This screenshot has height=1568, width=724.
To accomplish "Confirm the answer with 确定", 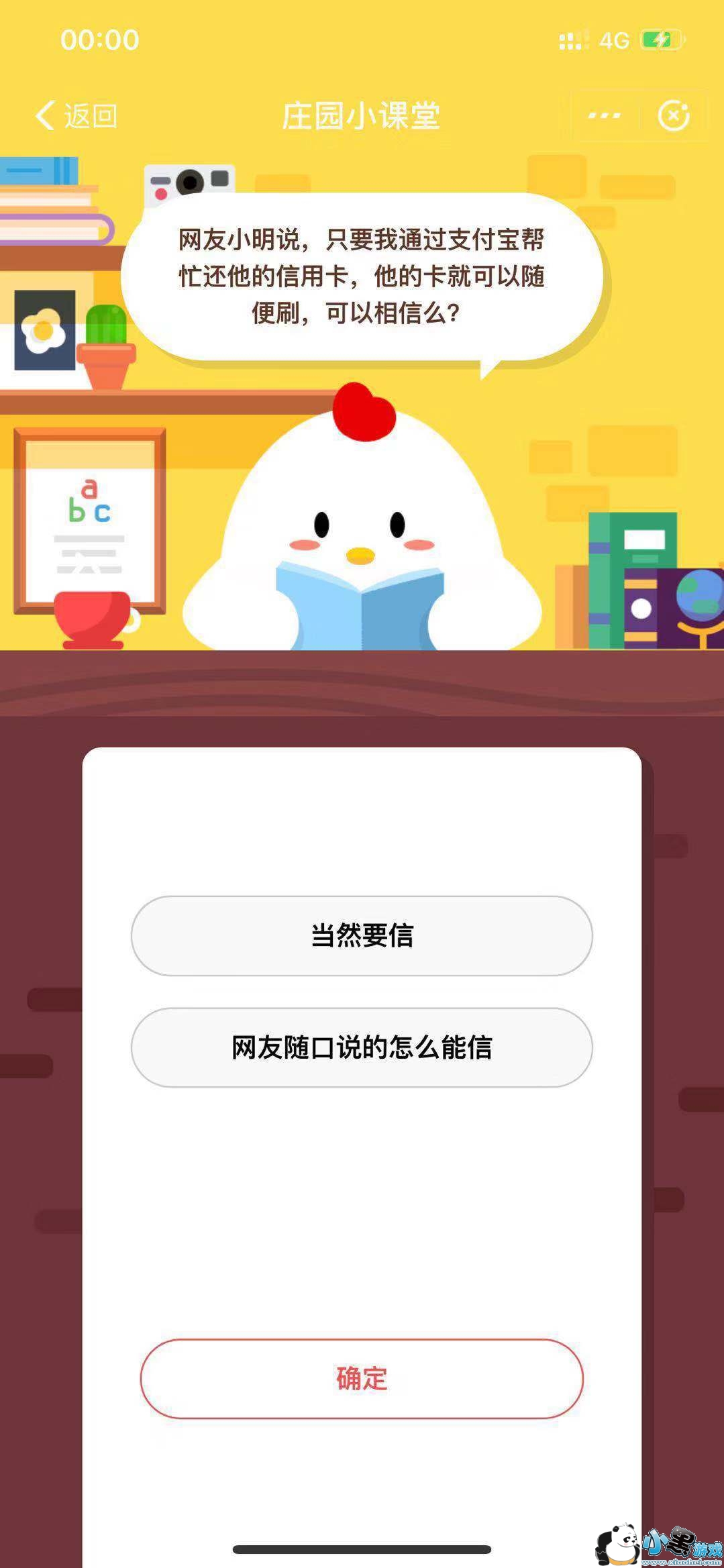I will [362, 1378].
